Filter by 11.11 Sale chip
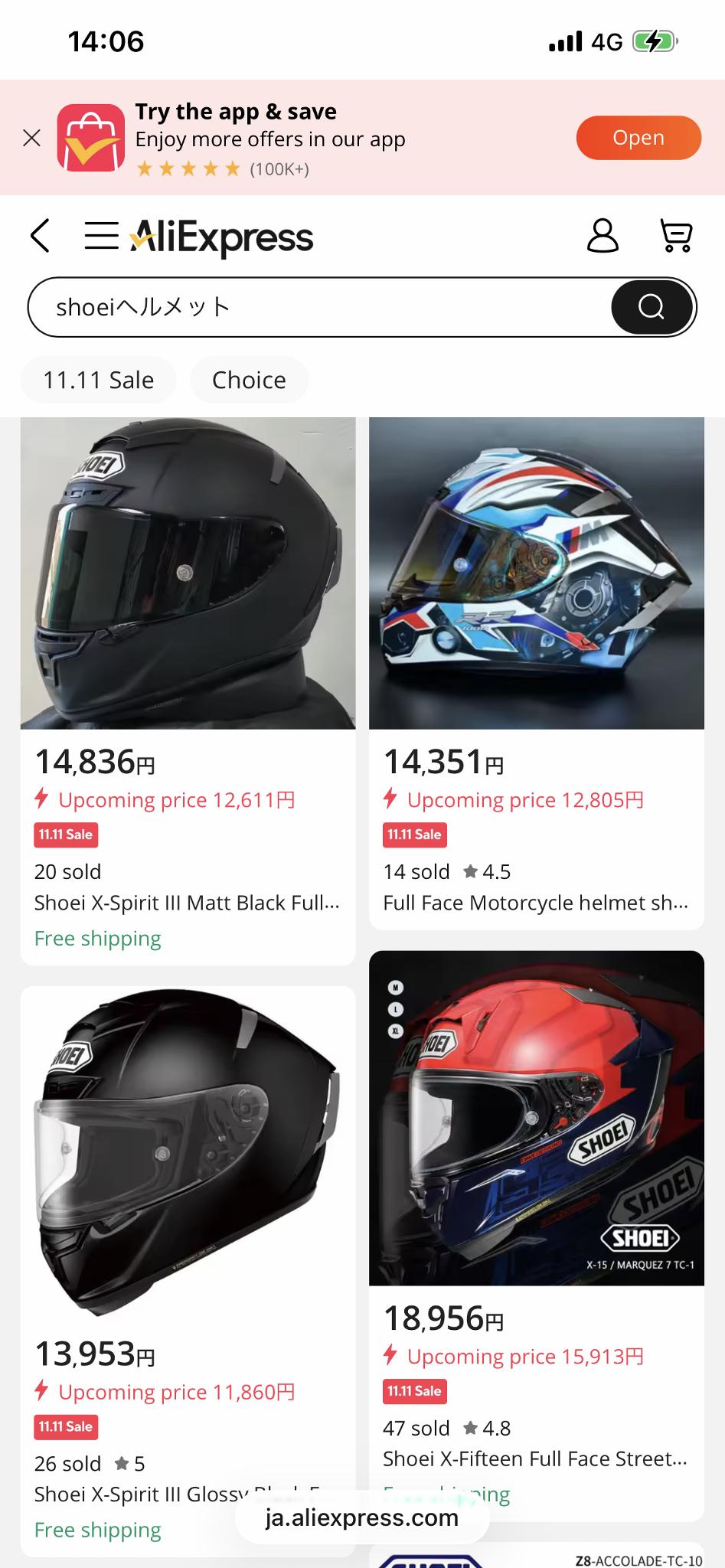Screen dimensions: 725x1568 click(99, 380)
